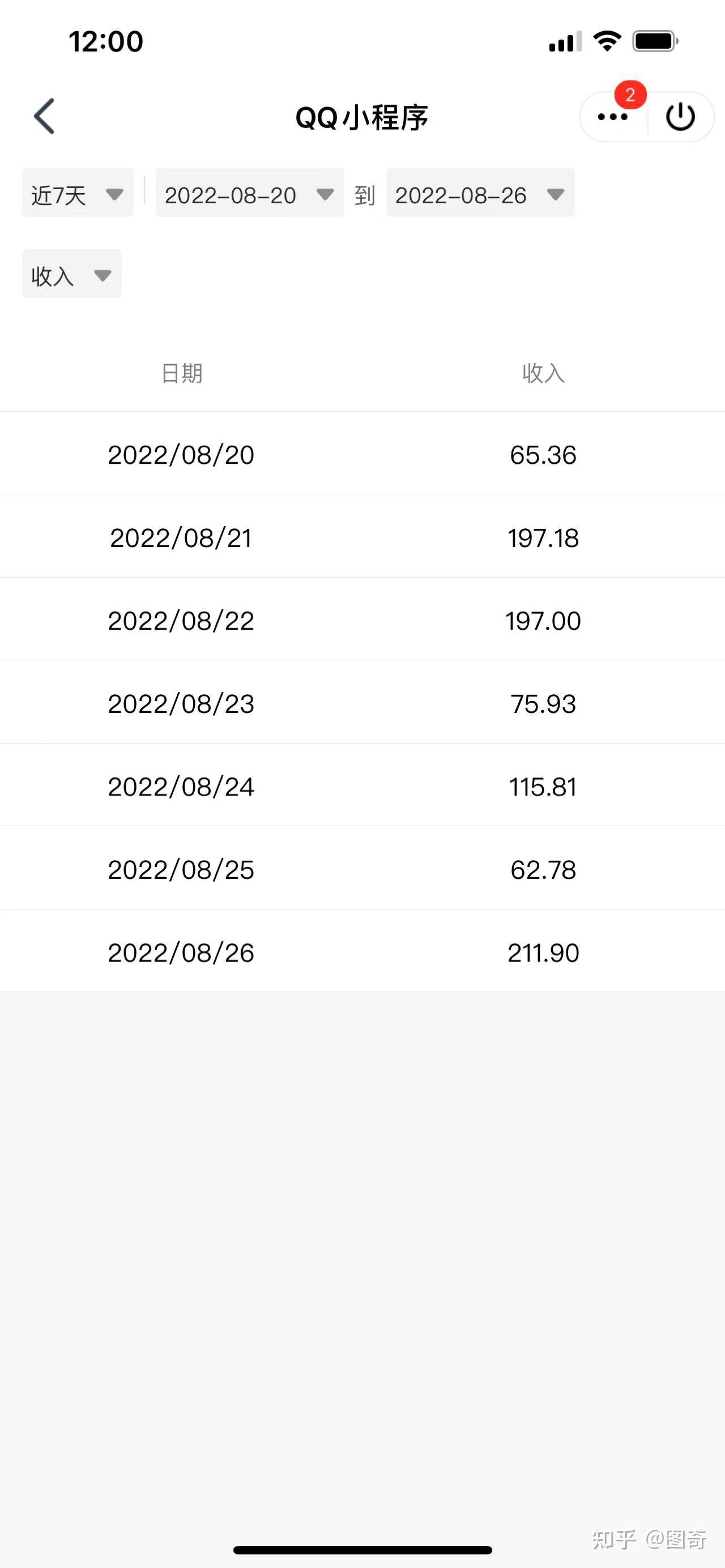This screenshot has width=725, height=1568.
Task: Go back using the top-left arrow
Action: point(44,116)
